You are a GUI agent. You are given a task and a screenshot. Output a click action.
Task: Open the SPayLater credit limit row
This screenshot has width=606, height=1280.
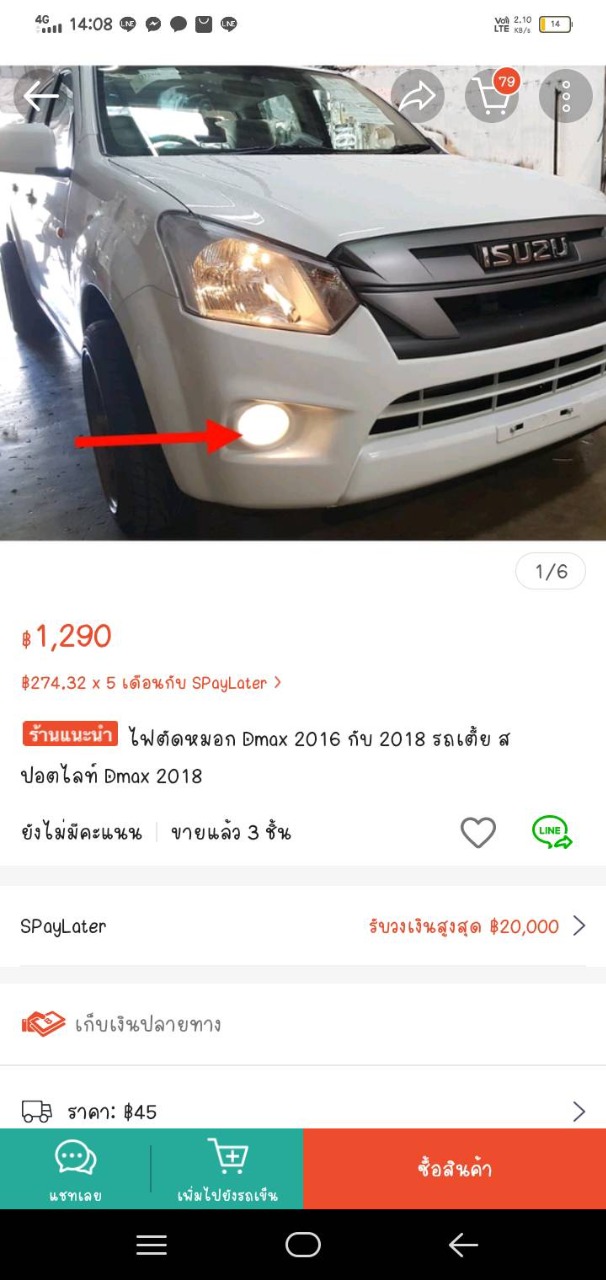point(303,926)
